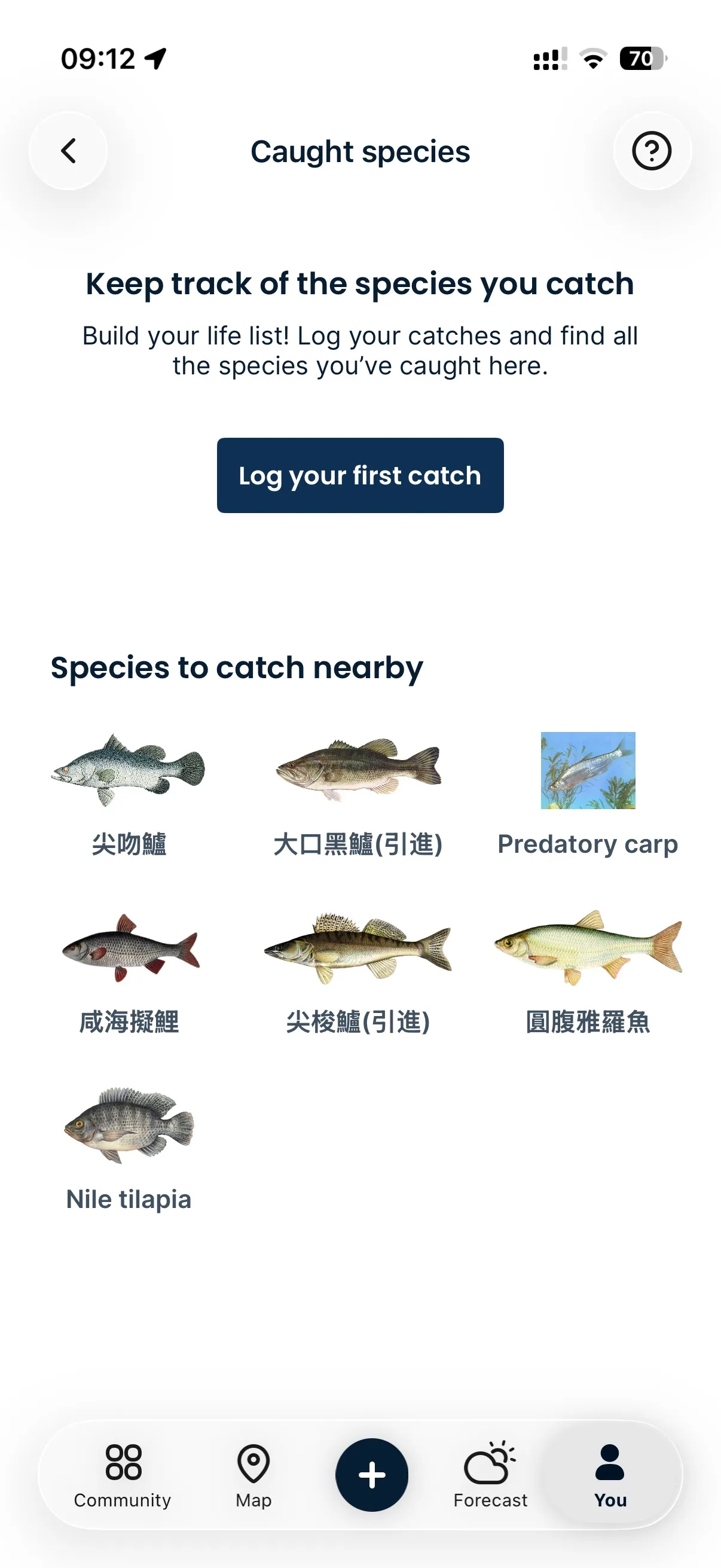
Task: Open the 尖吻鱸 species tile
Action: [x=129, y=794]
